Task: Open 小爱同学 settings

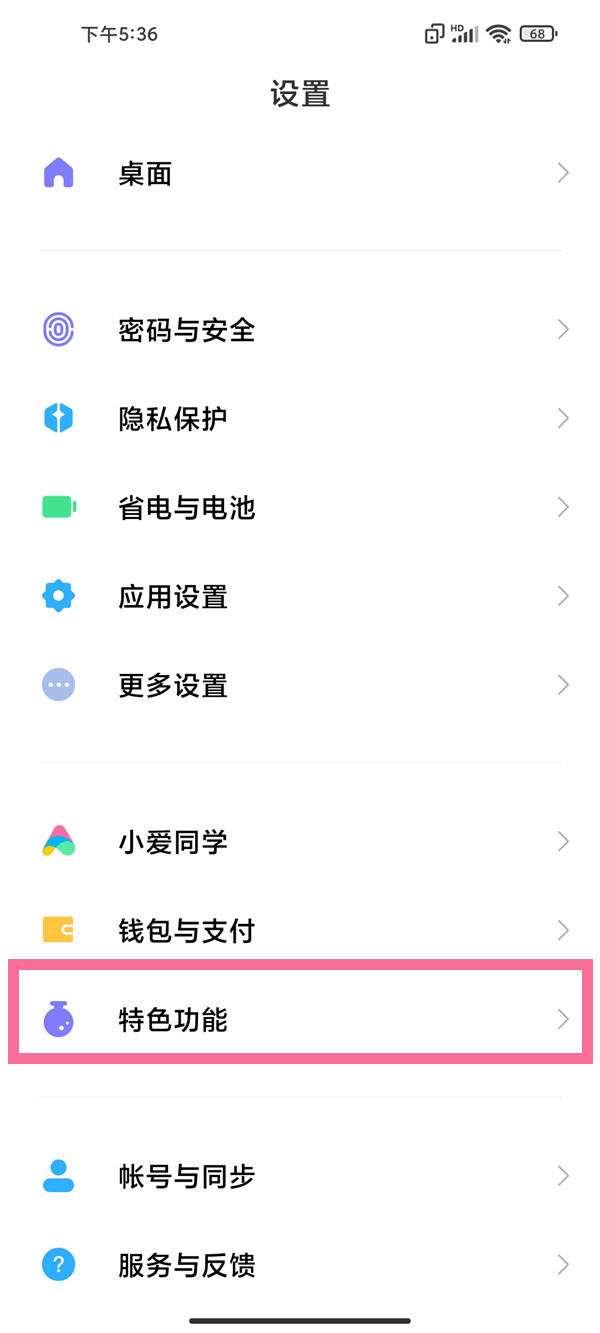Action: tap(300, 842)
